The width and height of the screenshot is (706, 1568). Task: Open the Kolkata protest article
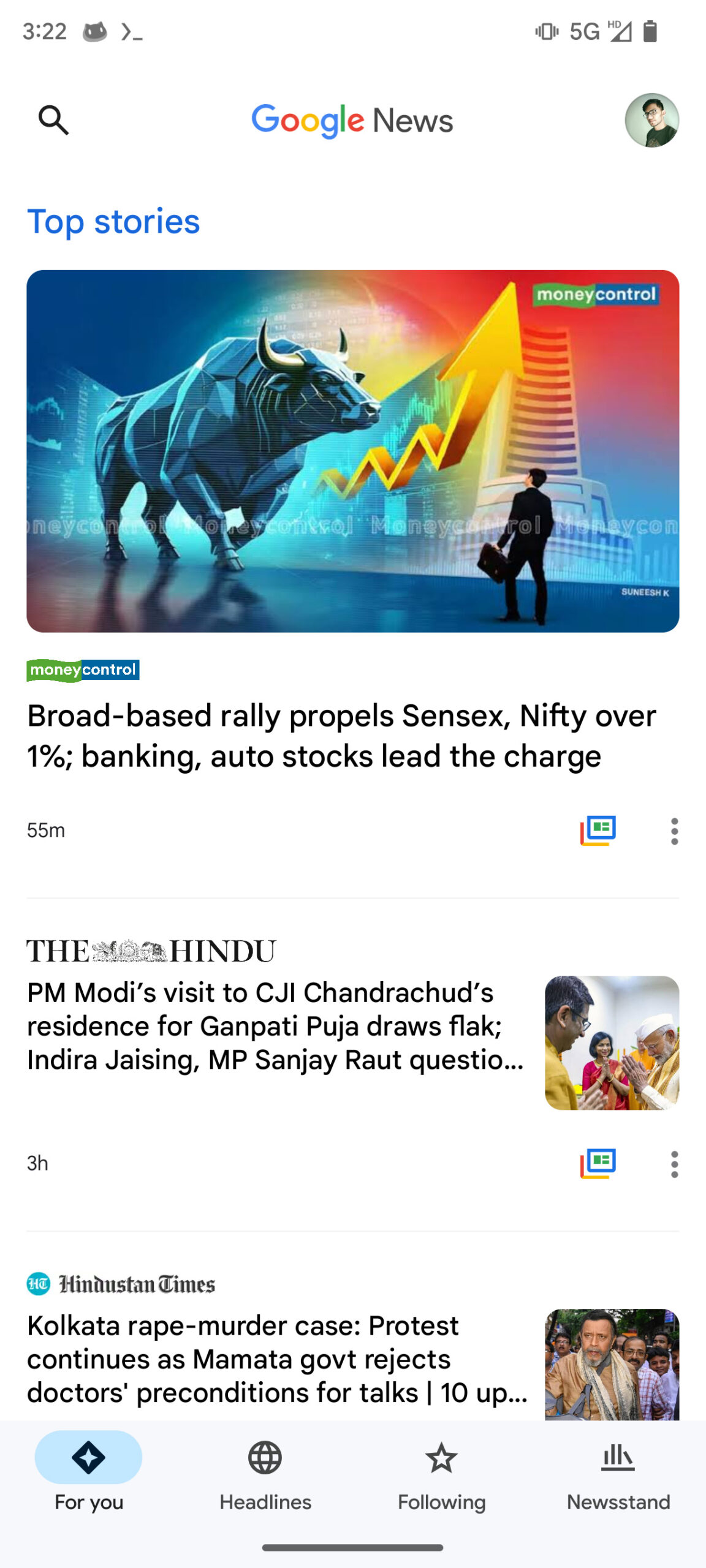277,1359
